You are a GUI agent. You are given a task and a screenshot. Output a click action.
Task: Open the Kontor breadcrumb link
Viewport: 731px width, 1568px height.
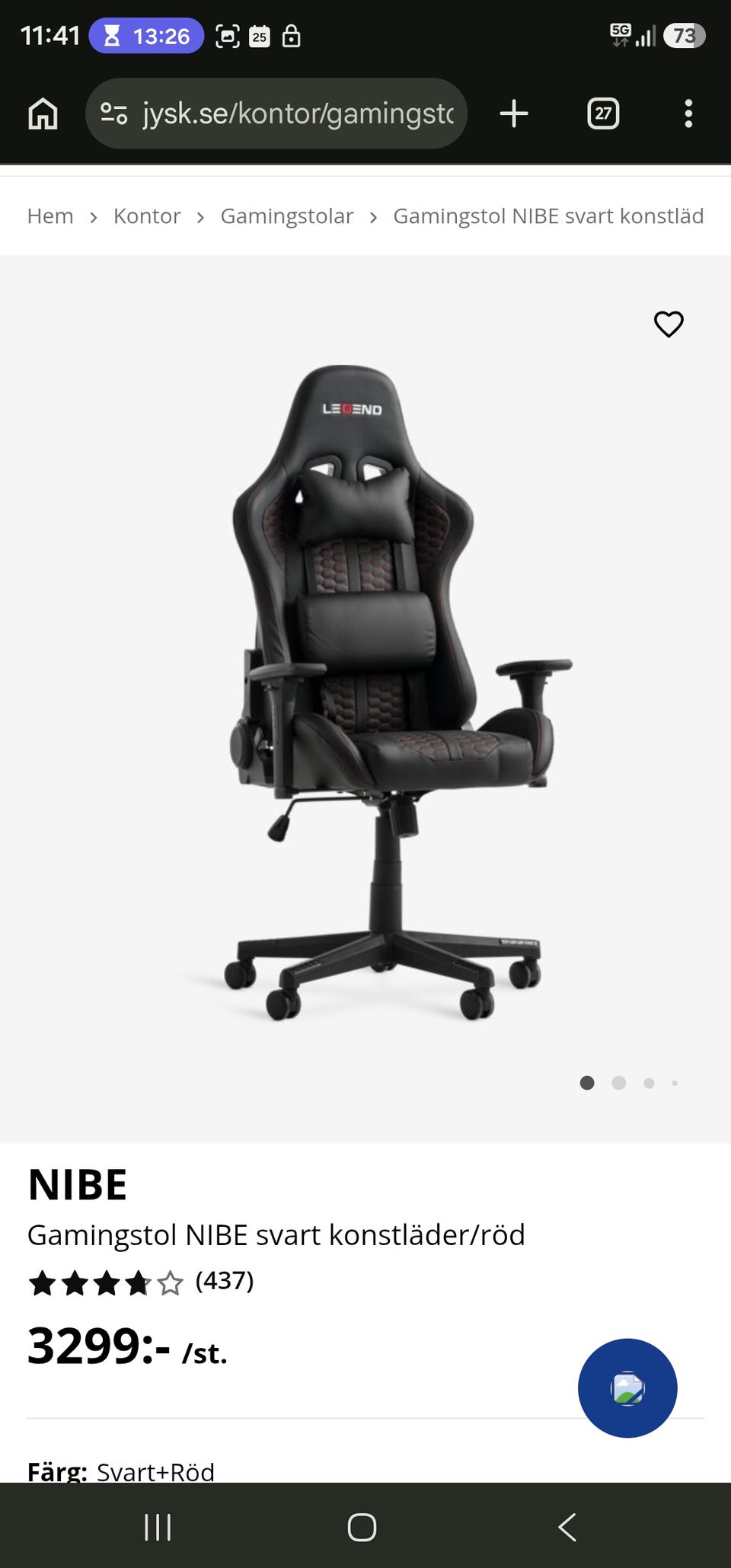coord(147,216)
